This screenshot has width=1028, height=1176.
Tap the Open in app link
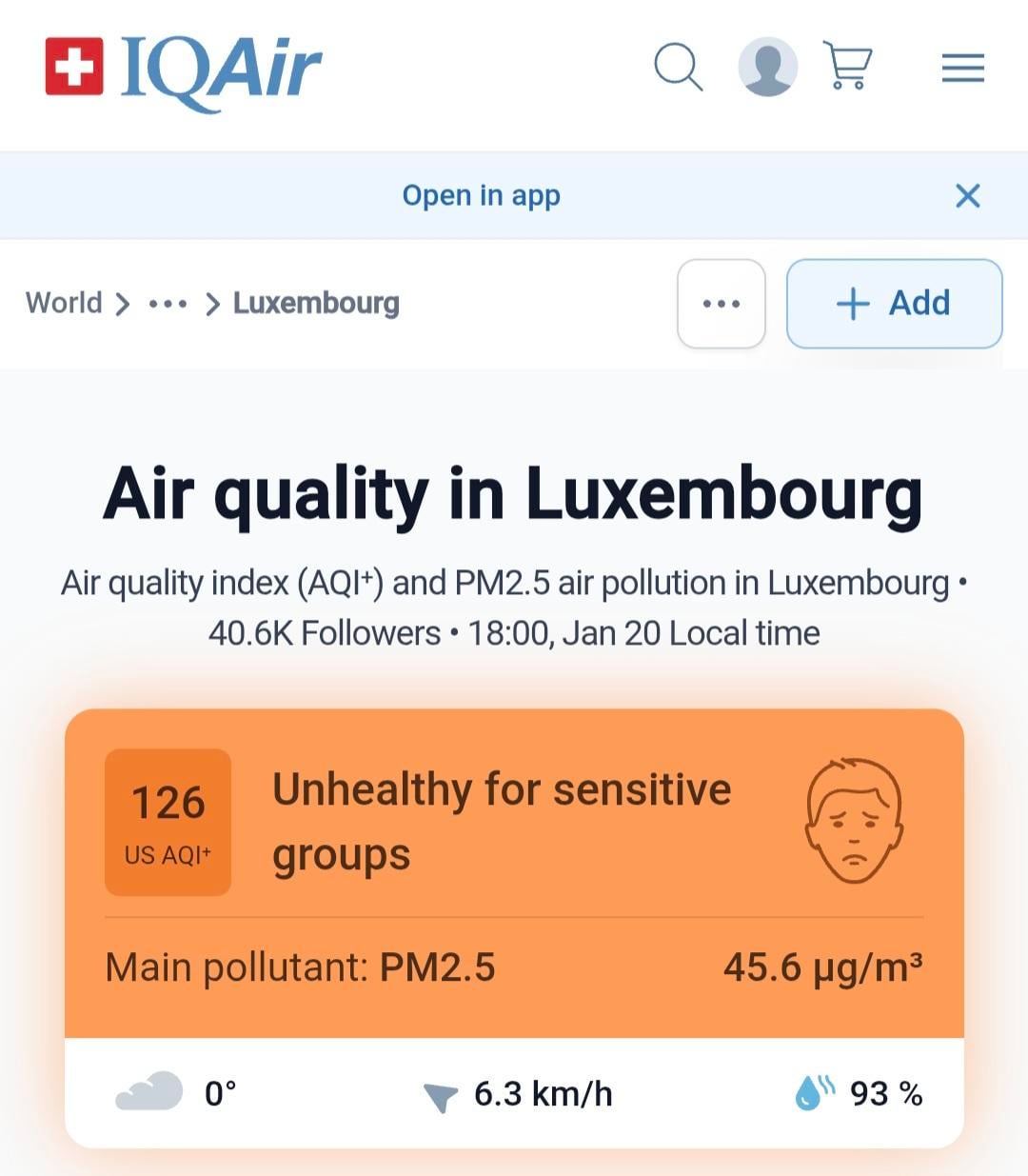[x=481, y=195]
